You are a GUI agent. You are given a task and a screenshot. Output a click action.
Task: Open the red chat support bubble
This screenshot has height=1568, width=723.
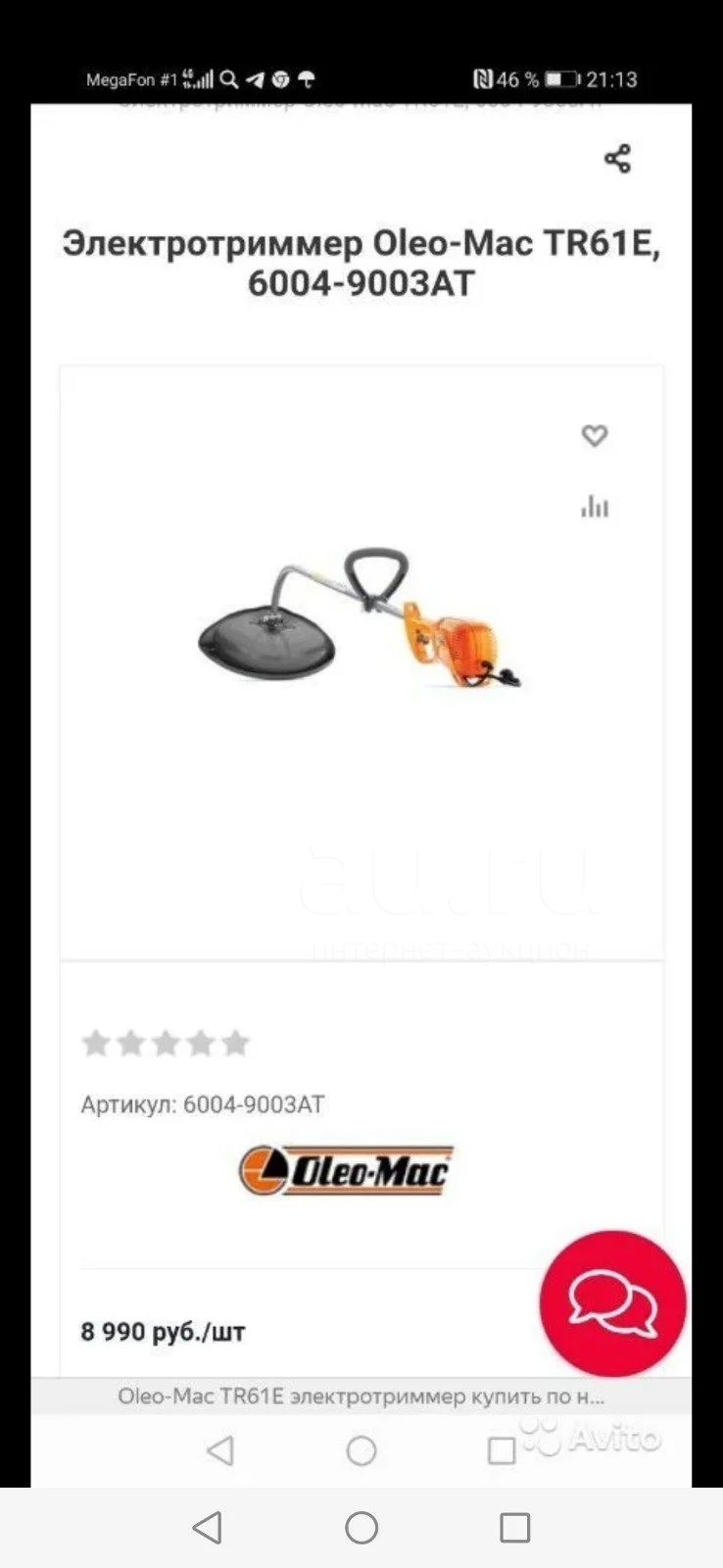[613, 1304]
